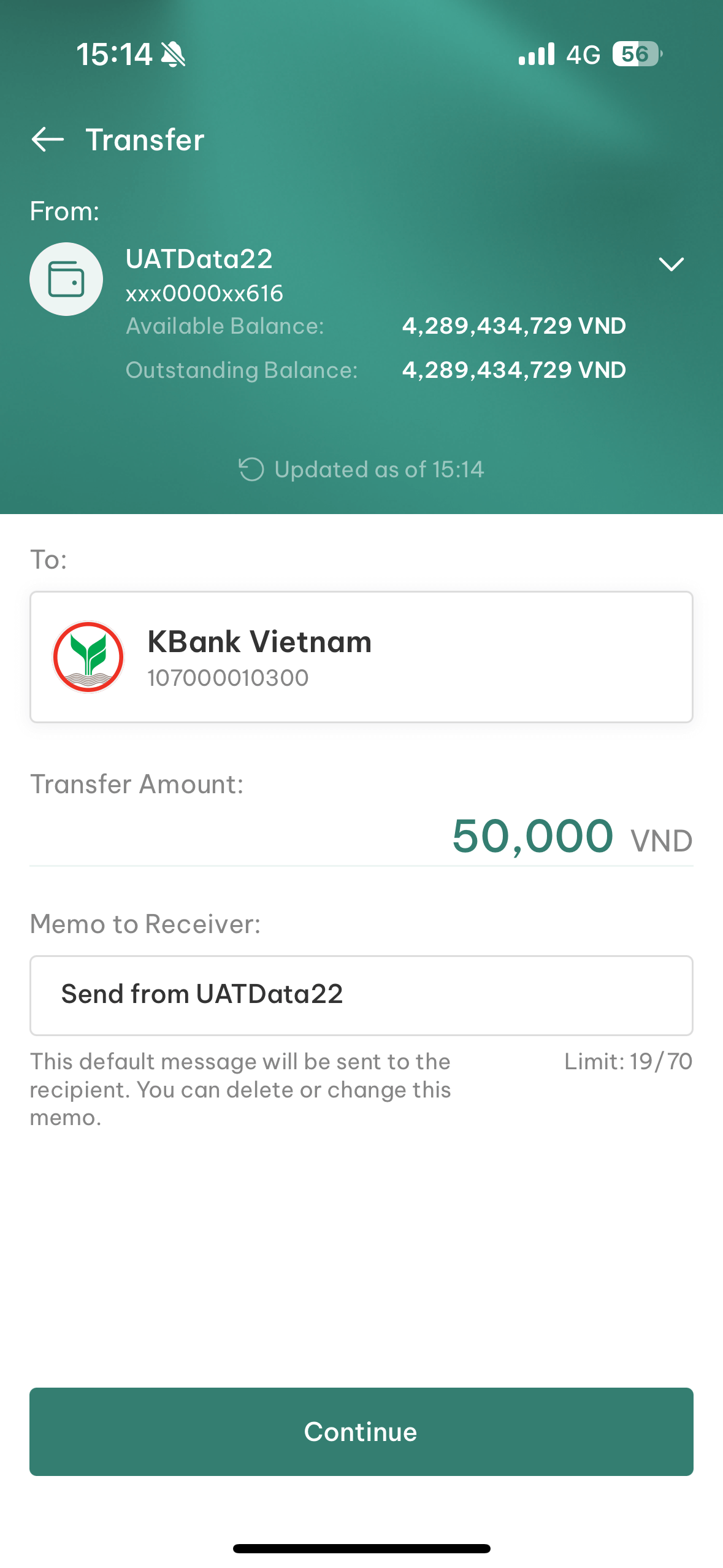Edit the 50,000 VND transfer amount
Image resolution: width=723 pixels, height=1568 pixels.
point(532,837)
